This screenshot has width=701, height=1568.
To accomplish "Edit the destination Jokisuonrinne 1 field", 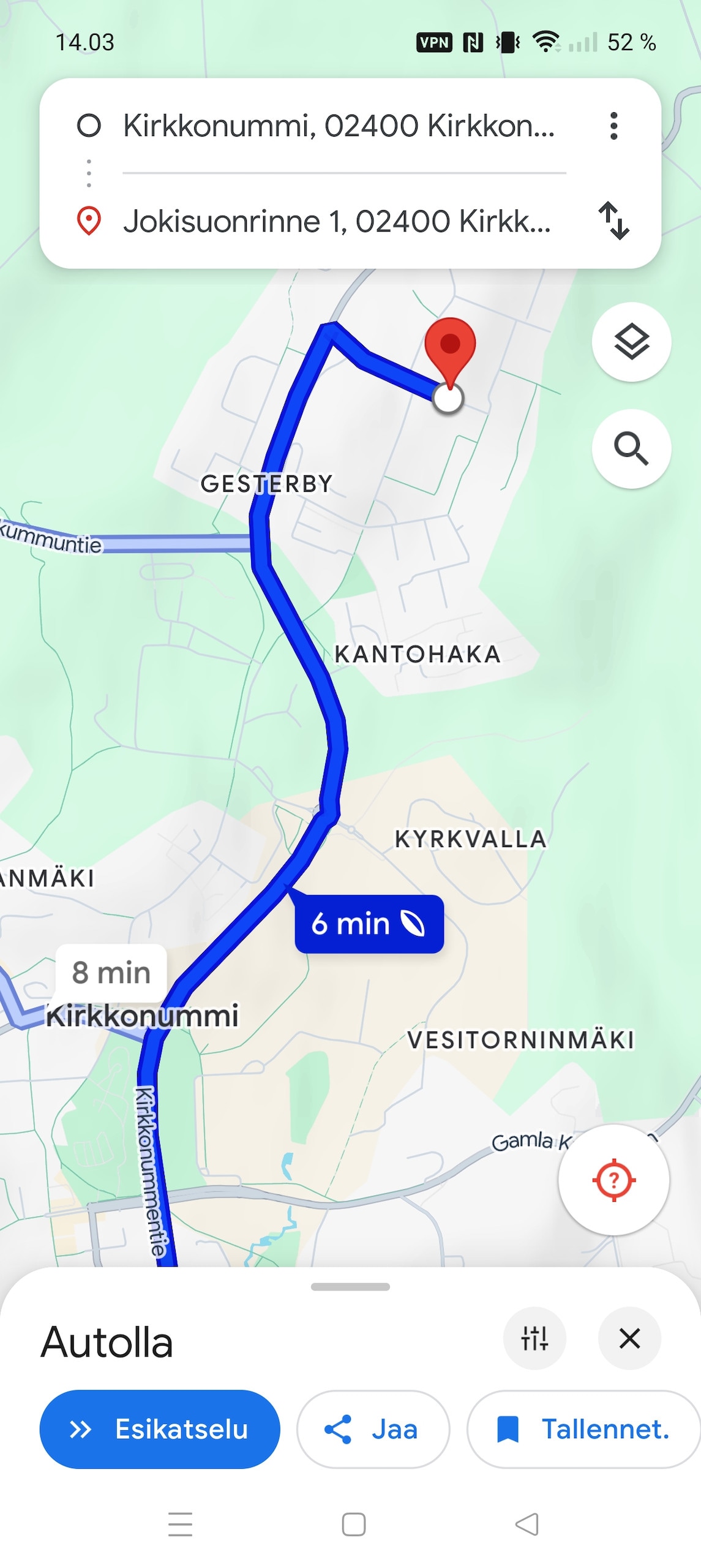I will [x=337, y=221].
